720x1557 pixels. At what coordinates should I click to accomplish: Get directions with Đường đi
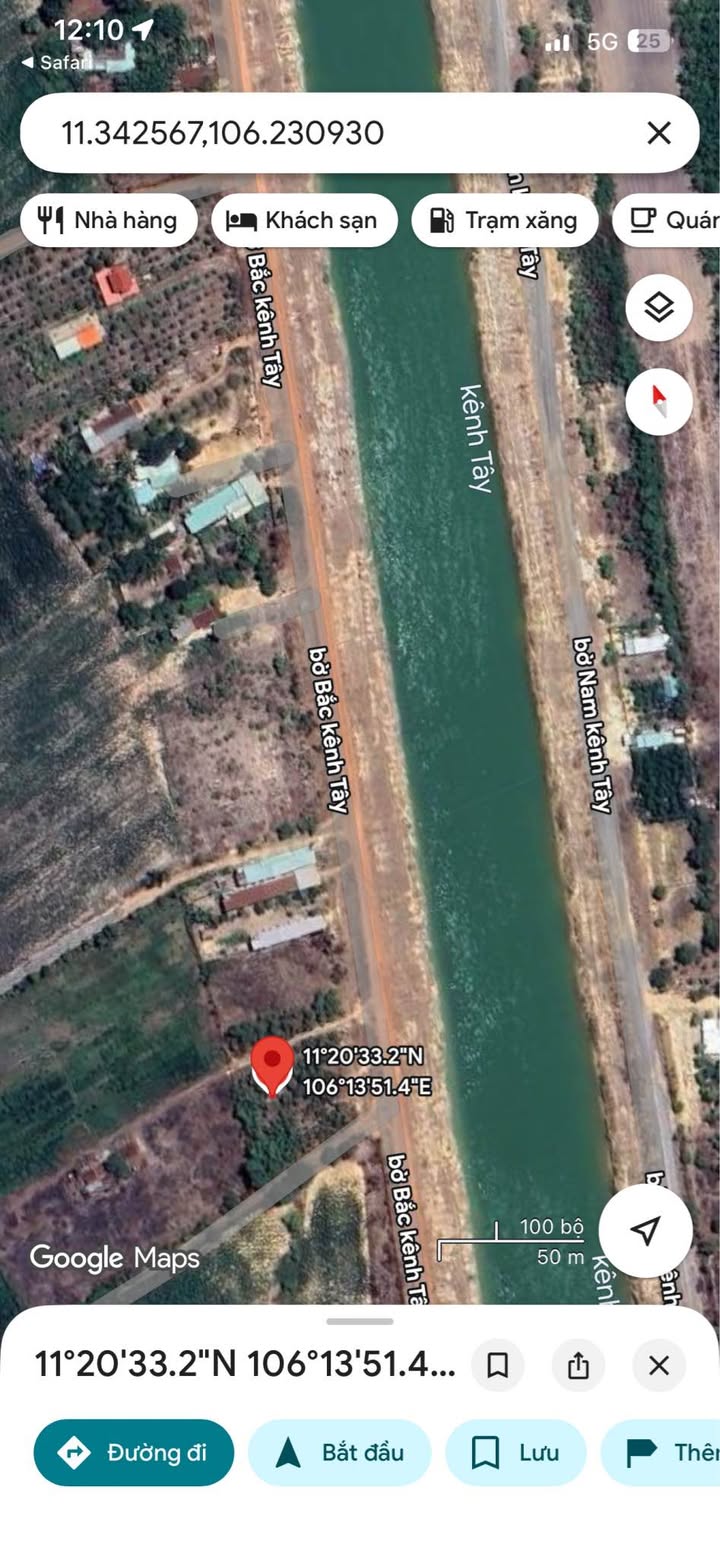[134, 1452]
